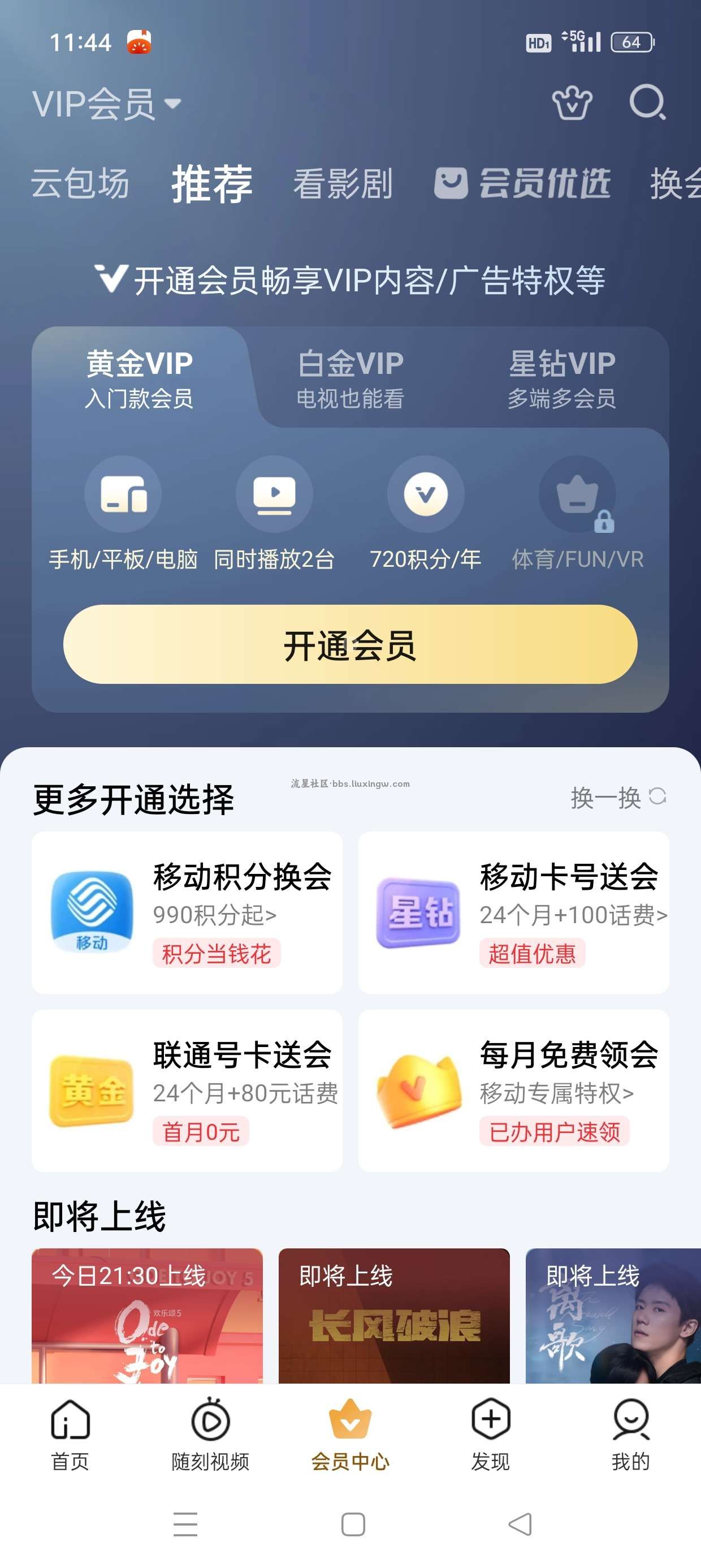Switch to the 云包场 tab
The width and height of the screenshot is (701, 1568).
[80, 183]
